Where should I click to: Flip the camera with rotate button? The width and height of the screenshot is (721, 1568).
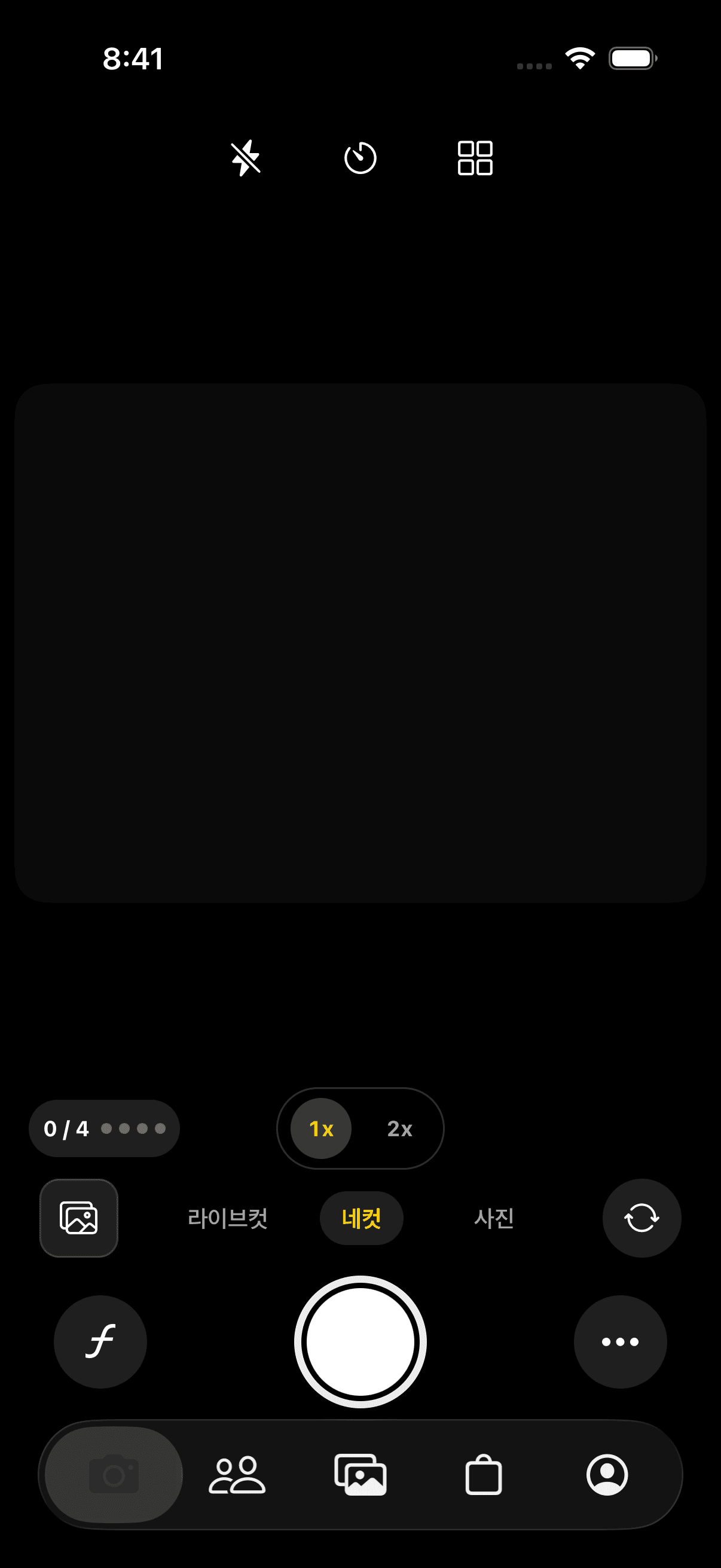click(642, 1218)
